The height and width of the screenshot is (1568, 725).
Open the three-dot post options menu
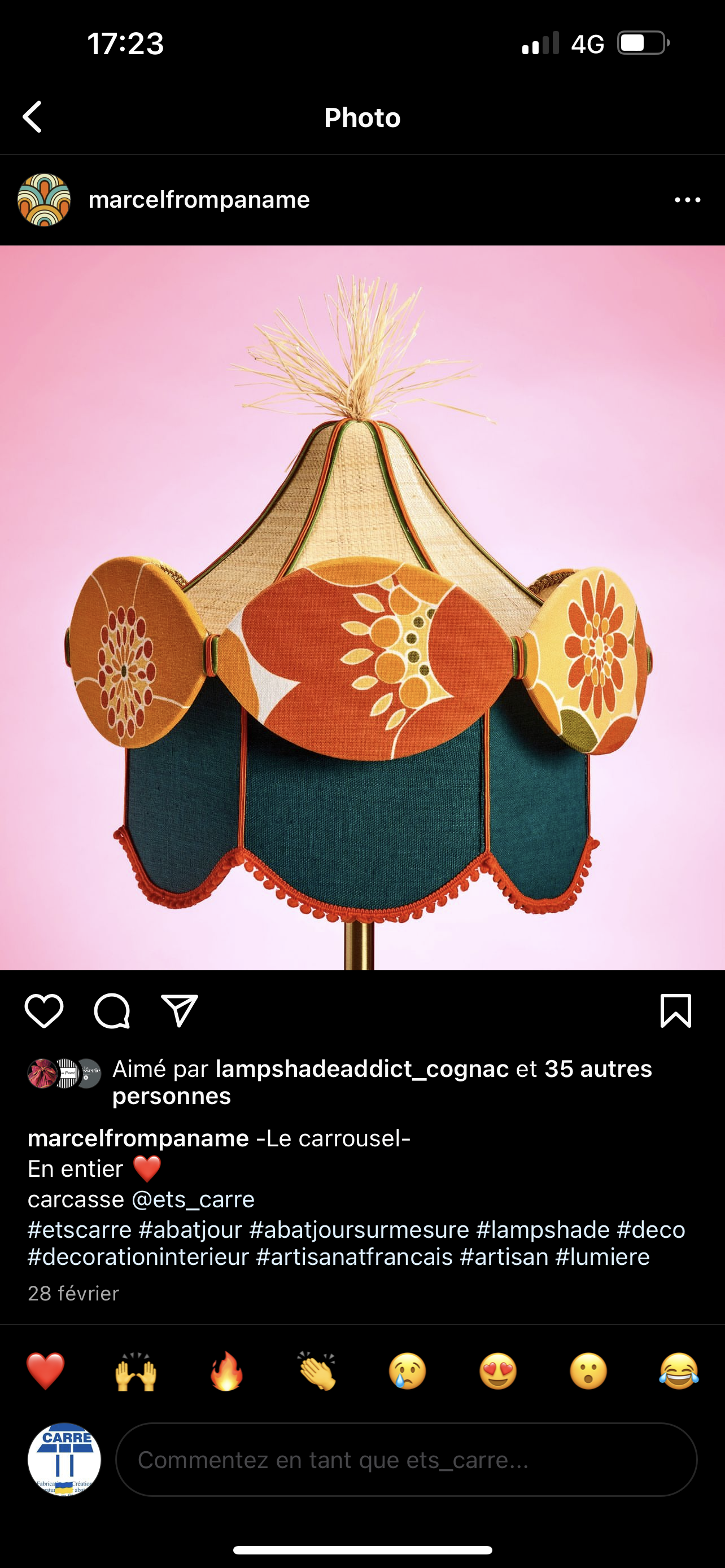687,200
